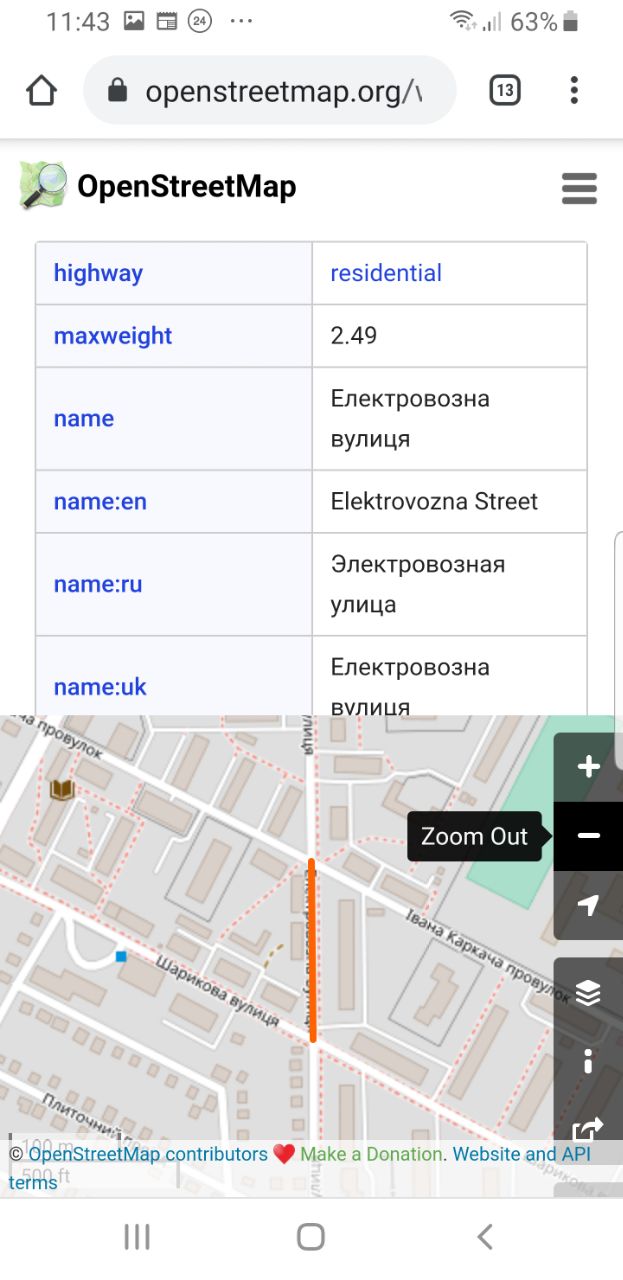
Task: Open the browser overflow menu
Action: tap(574, 91)
